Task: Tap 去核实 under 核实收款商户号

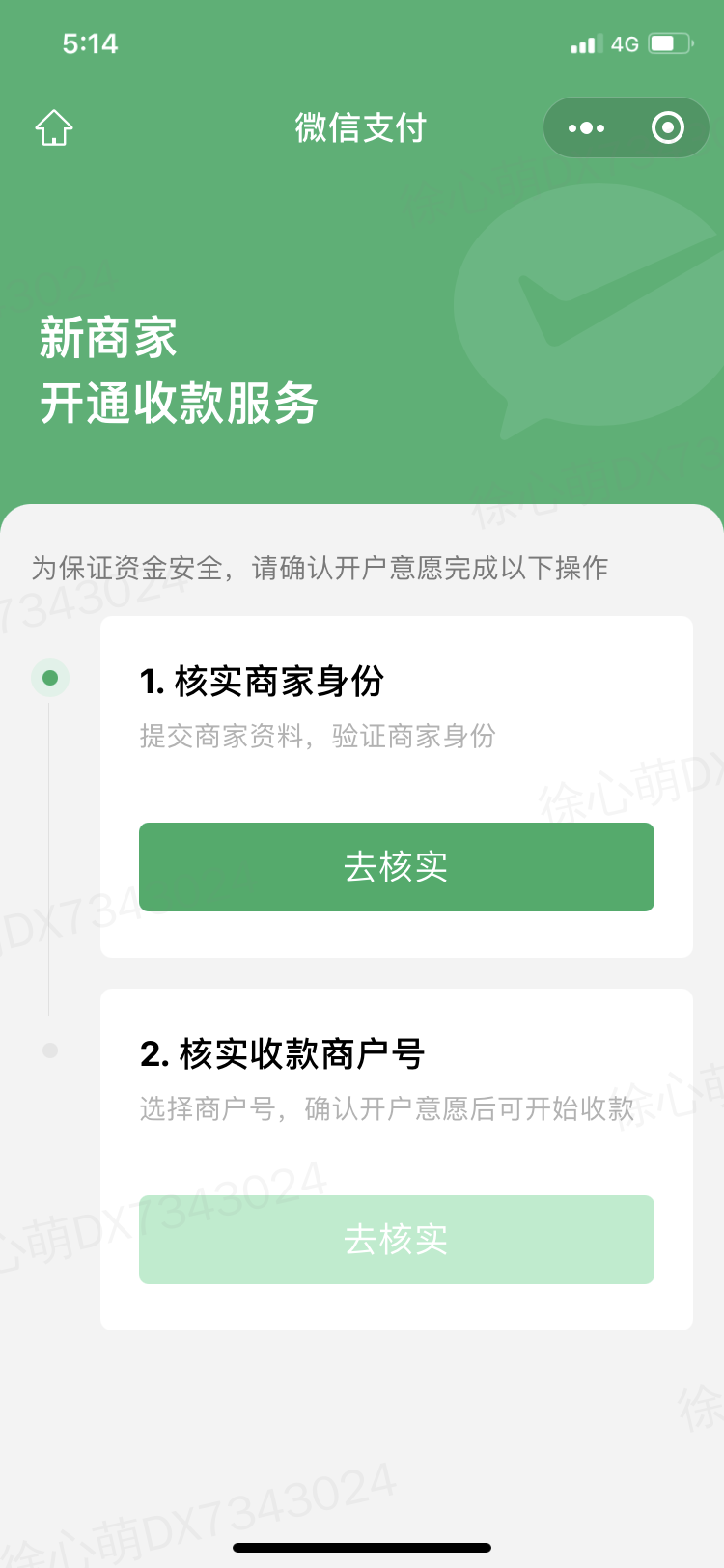Action: (x=397, y=1240)
